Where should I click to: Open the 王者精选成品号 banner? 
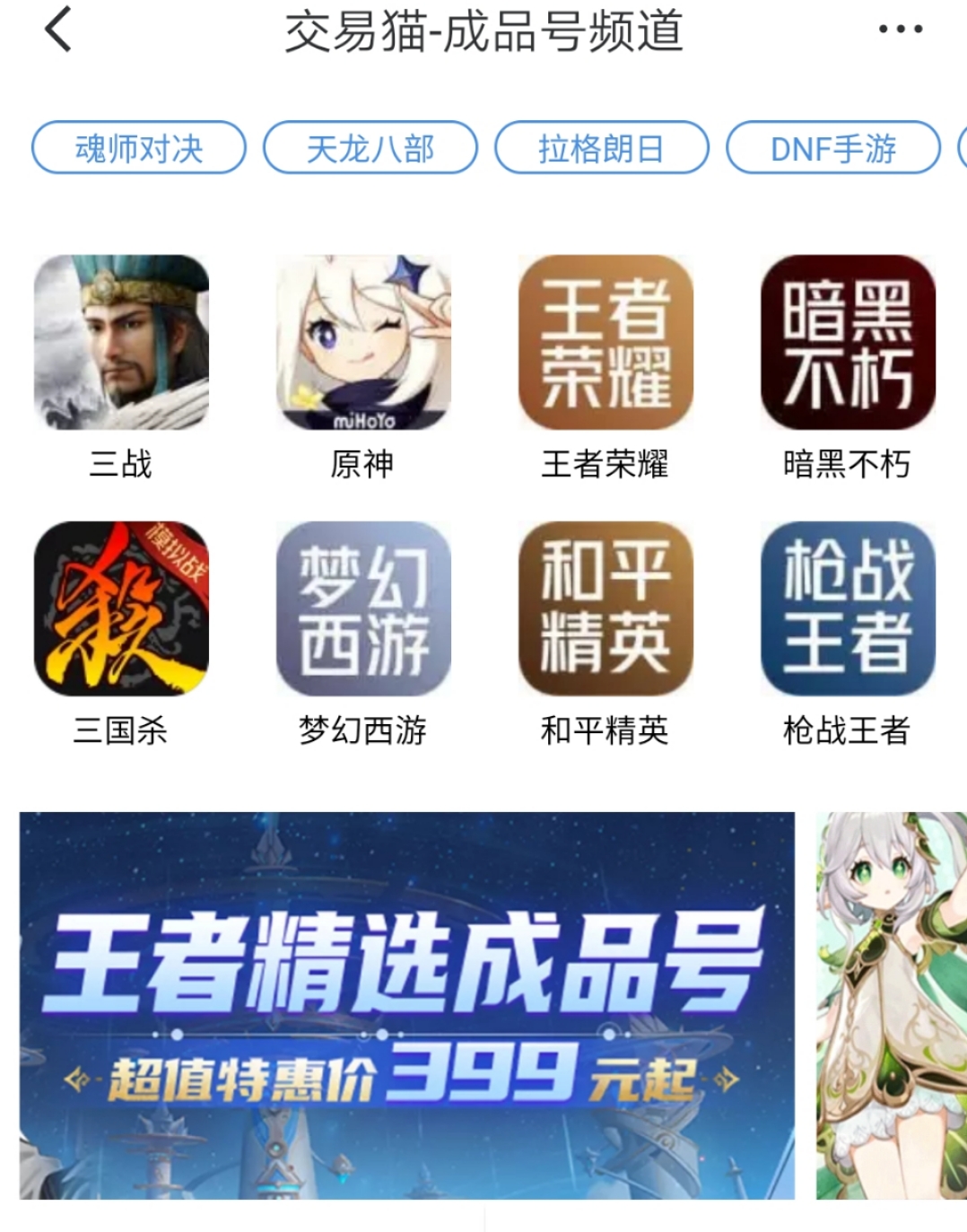coord(406,1005)
